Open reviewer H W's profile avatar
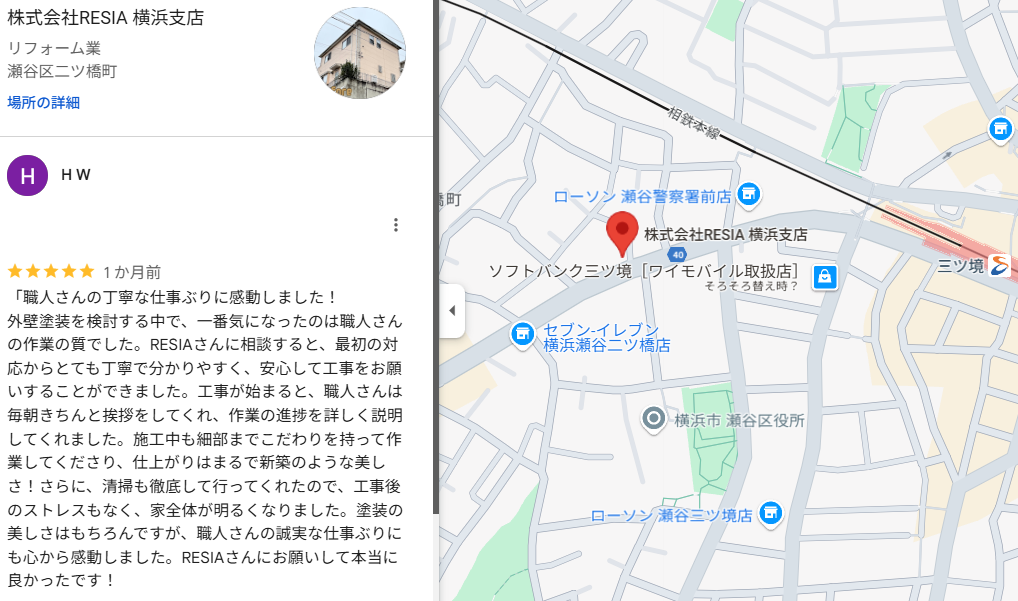The width and height of the screenshot is (1018, 601). pyautogui.click(x=28, y=176)
